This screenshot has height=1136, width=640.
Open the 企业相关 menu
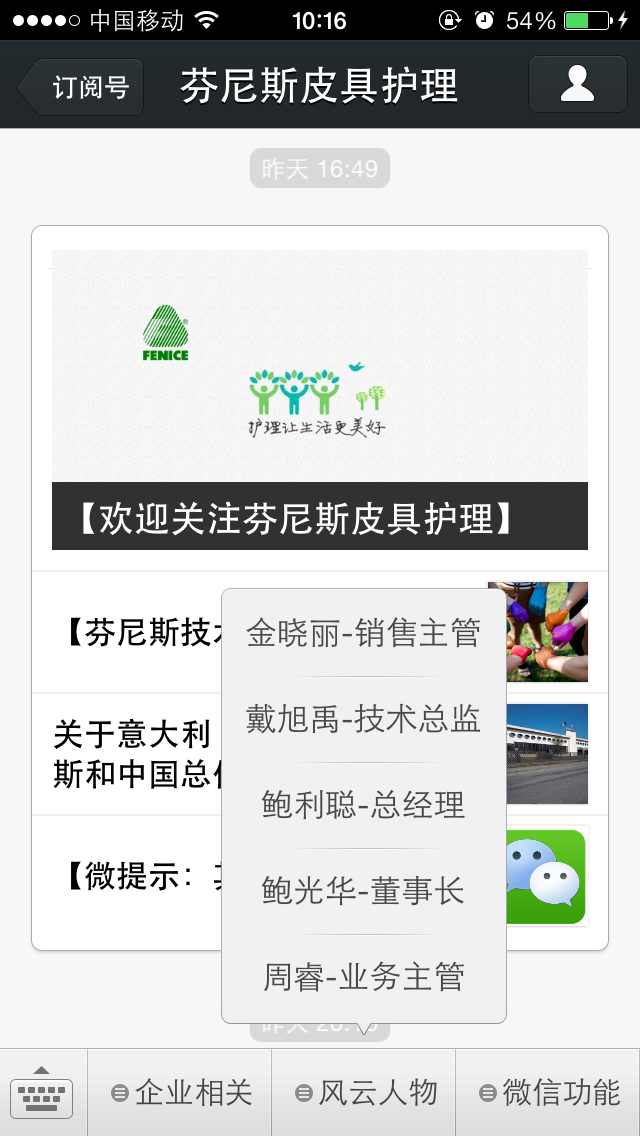[x=181, y=1093]
